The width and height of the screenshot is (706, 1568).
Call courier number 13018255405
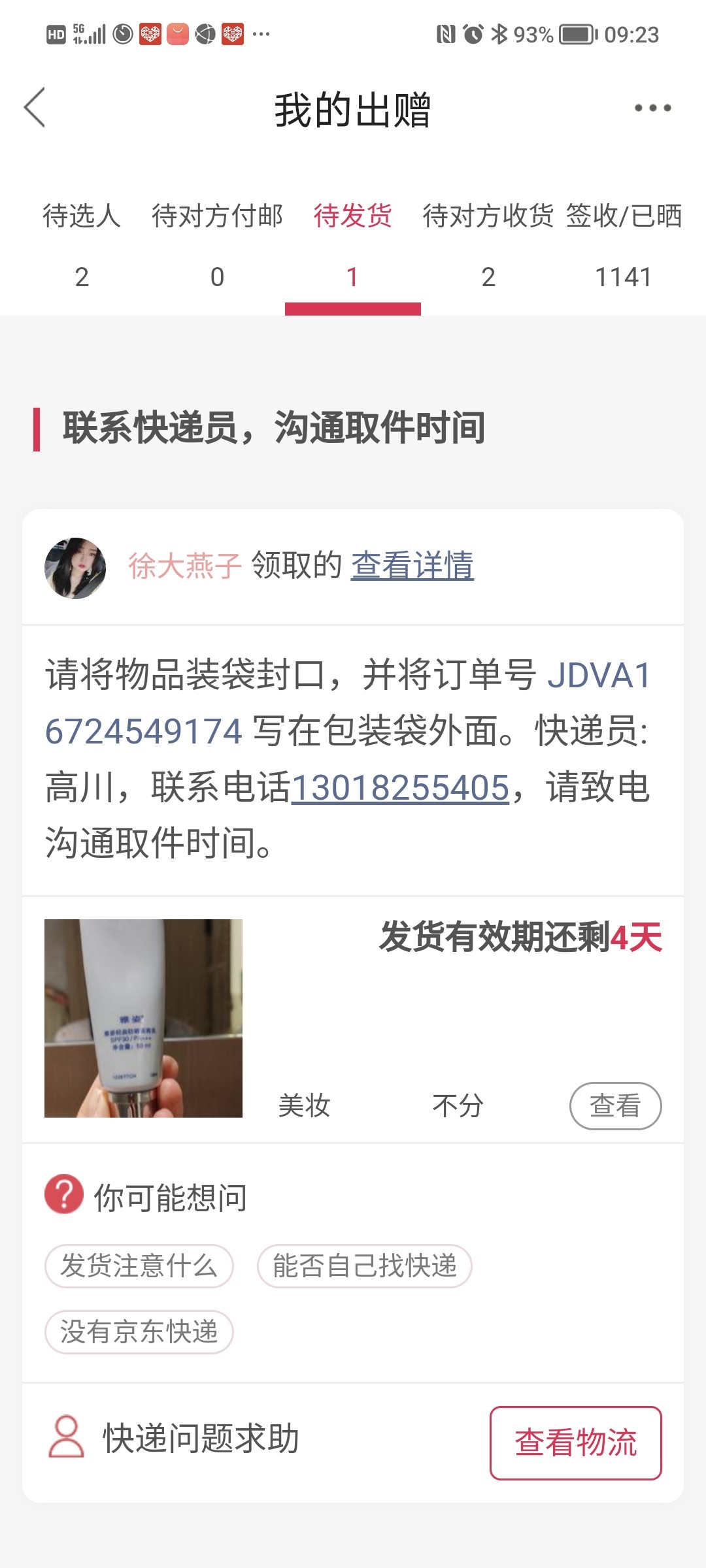pos(399,787)
